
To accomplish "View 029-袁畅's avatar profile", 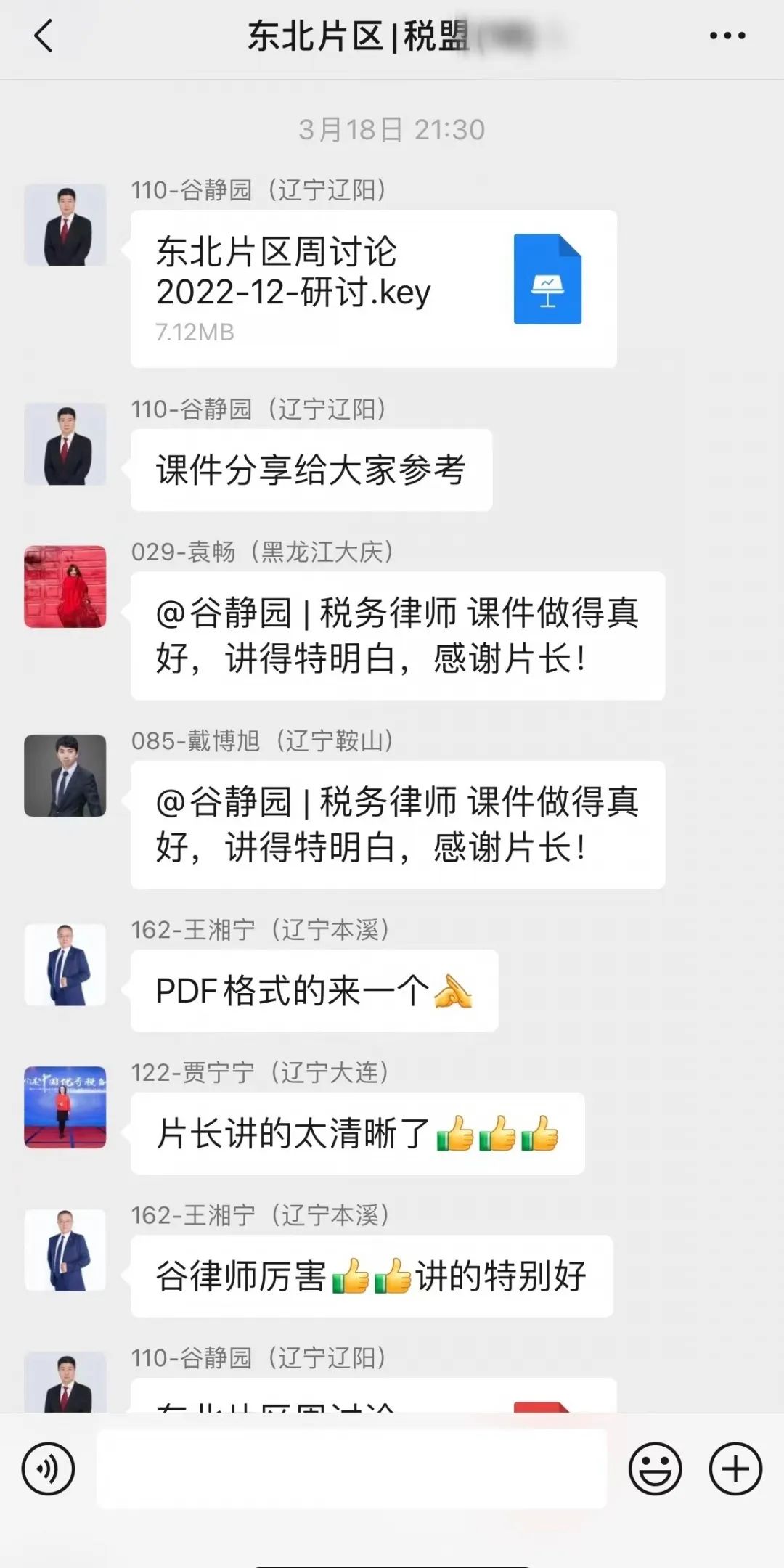I will pos(65,587).
